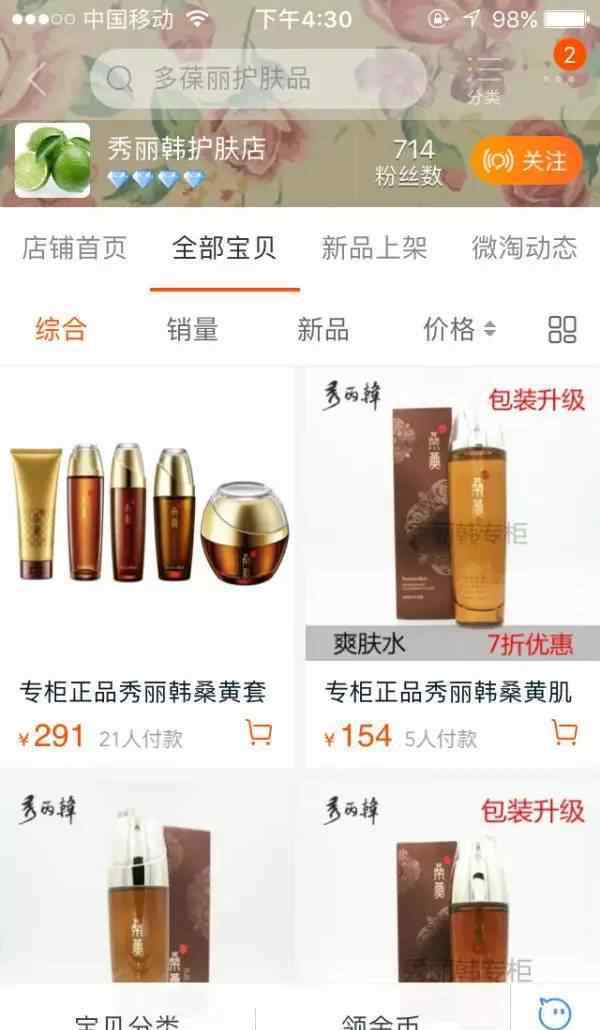Open the 宝贝分类 bottom menu
The width and height of the screenshot is (600, 1030).
[x=126, y=1020]
